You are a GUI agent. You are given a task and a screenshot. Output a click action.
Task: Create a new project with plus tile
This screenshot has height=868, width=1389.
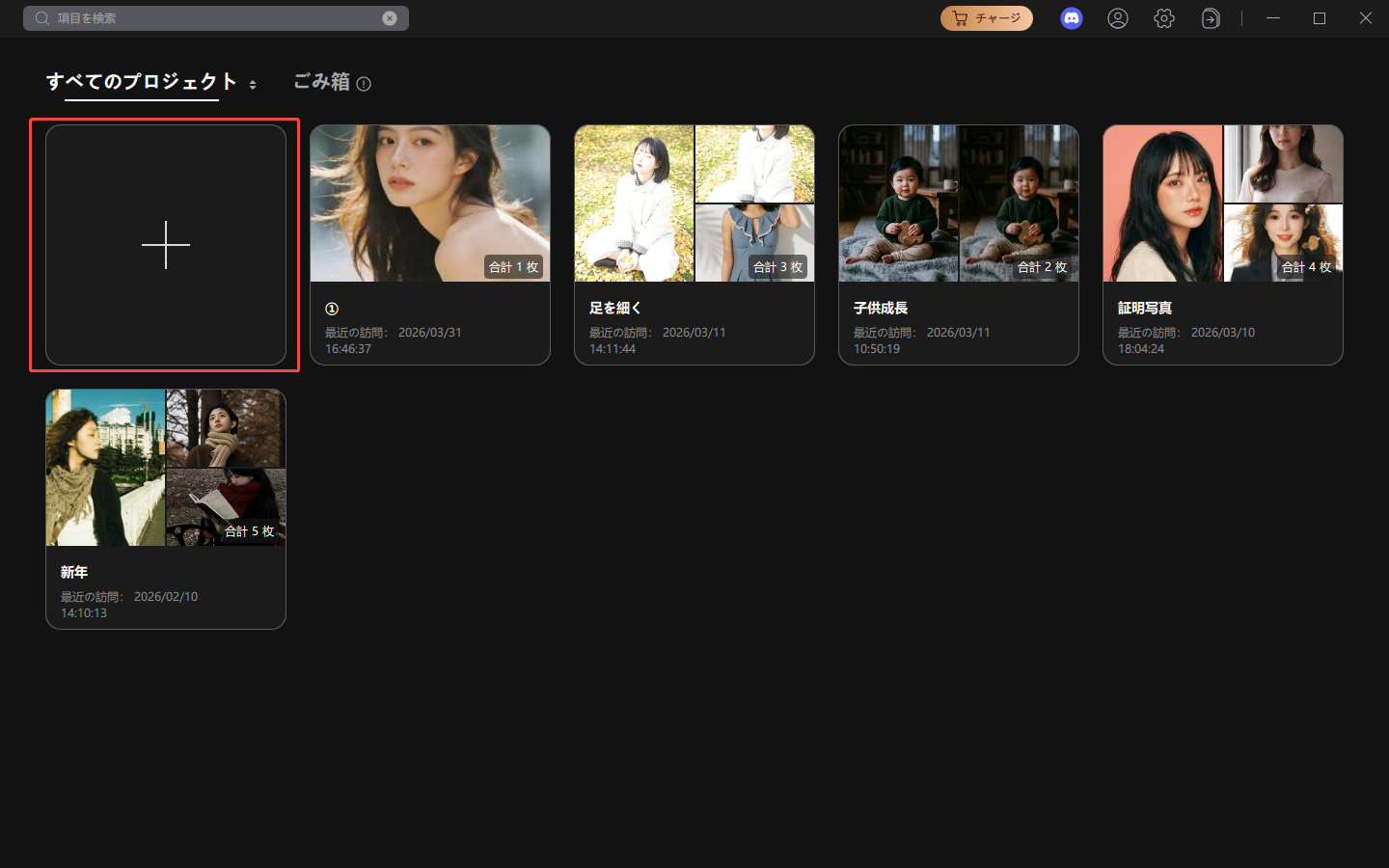tap(166, 245)
